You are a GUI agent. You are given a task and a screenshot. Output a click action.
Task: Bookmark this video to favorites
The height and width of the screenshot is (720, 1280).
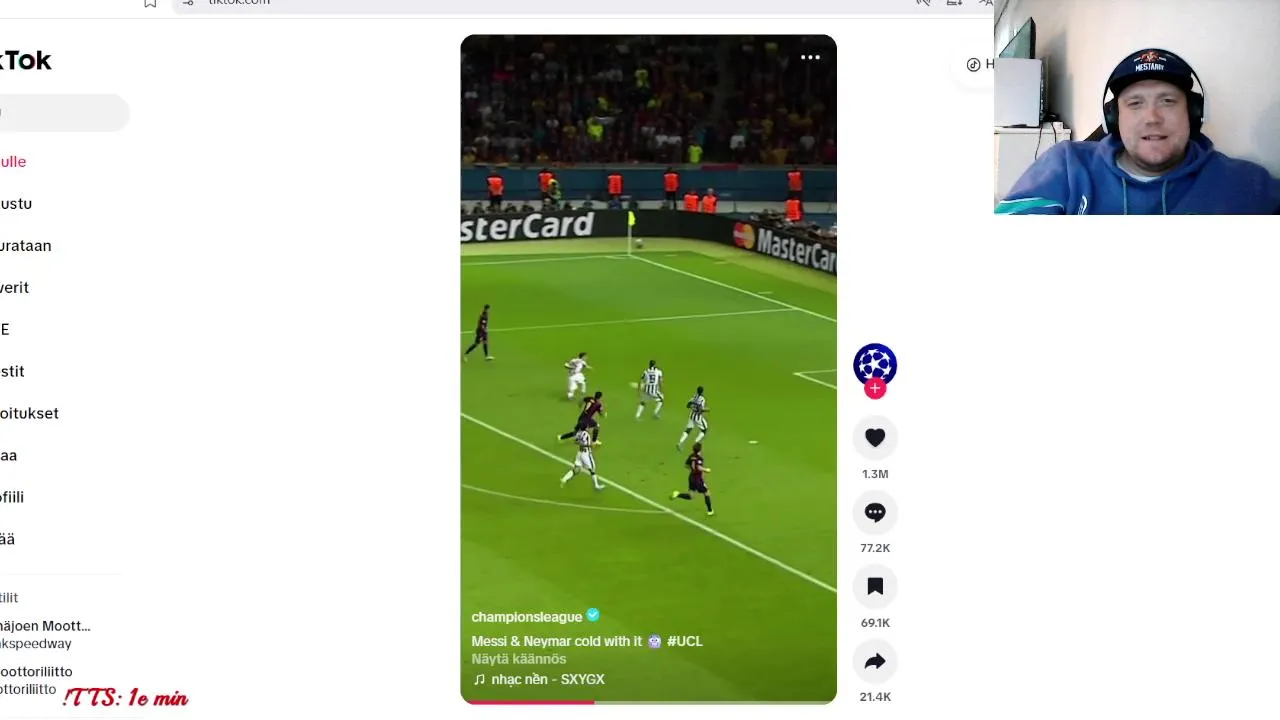(875, 587)
